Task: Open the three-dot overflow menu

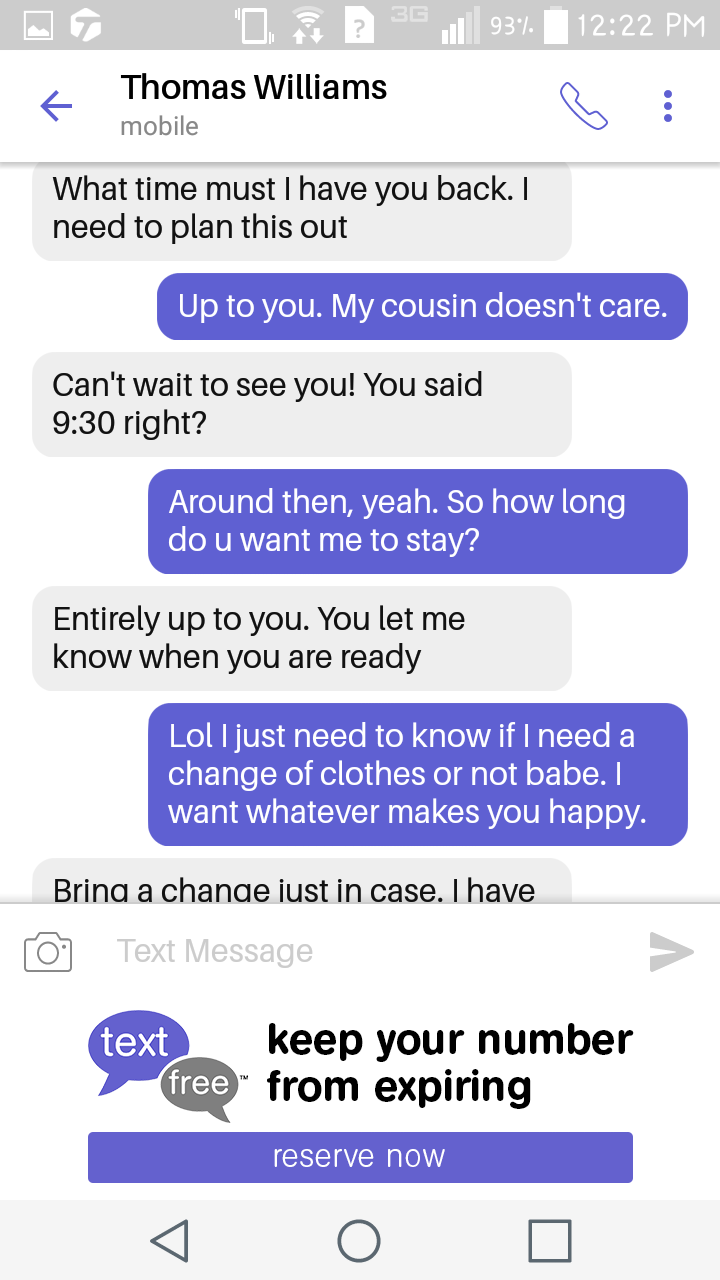Action: (668, 105)
